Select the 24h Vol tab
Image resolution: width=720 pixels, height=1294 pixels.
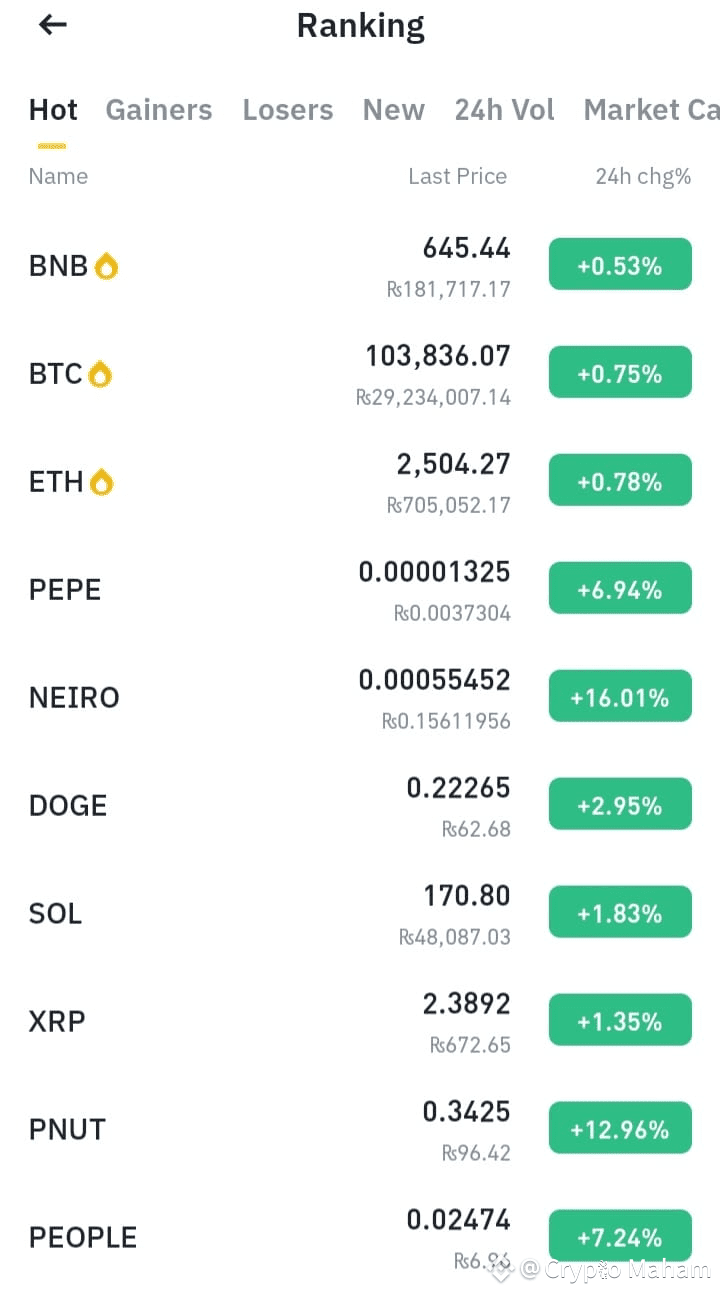pos(504,110)
